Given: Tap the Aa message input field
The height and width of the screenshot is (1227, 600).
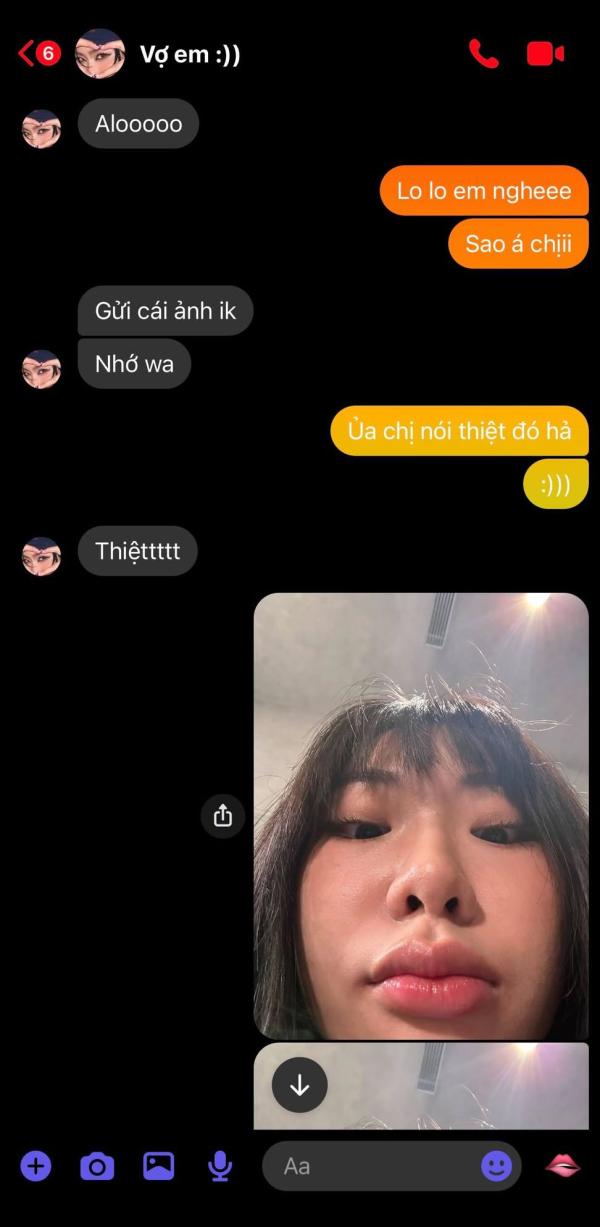Looking at the screenshot, I should pyautogui.click(x=370, y=1166).
